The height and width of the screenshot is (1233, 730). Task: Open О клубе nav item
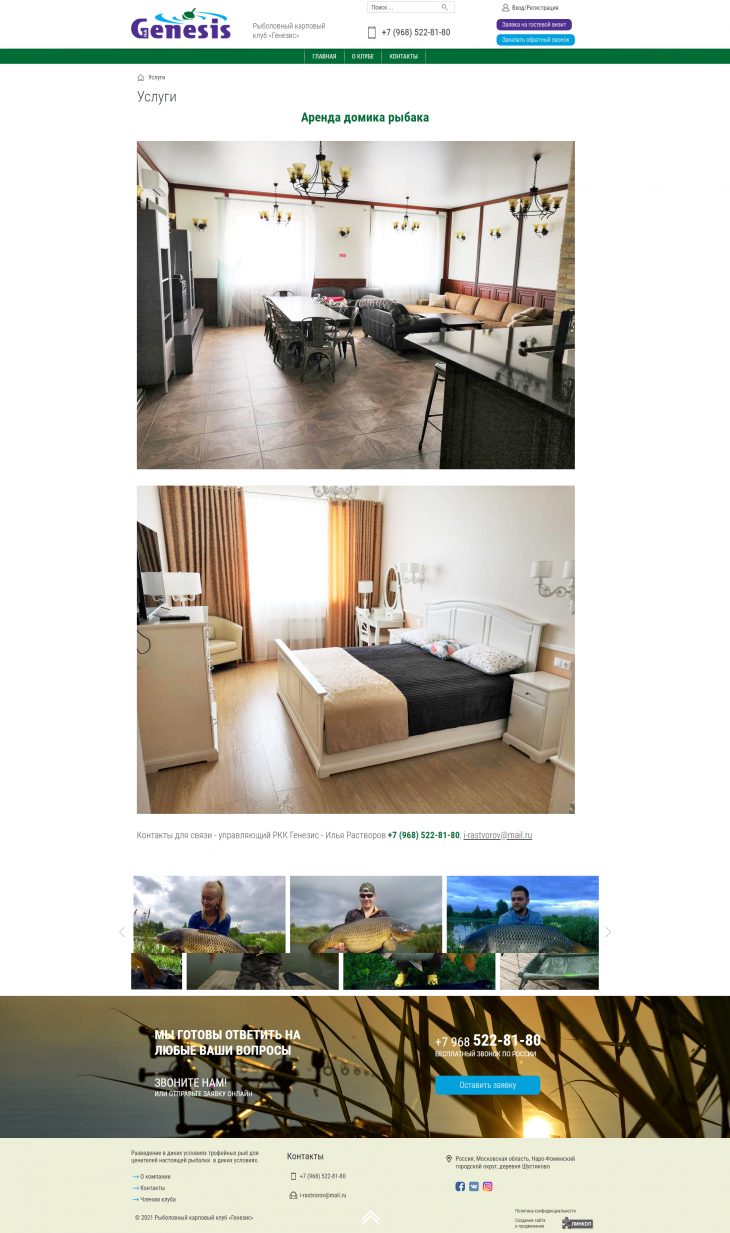point(363,56)
